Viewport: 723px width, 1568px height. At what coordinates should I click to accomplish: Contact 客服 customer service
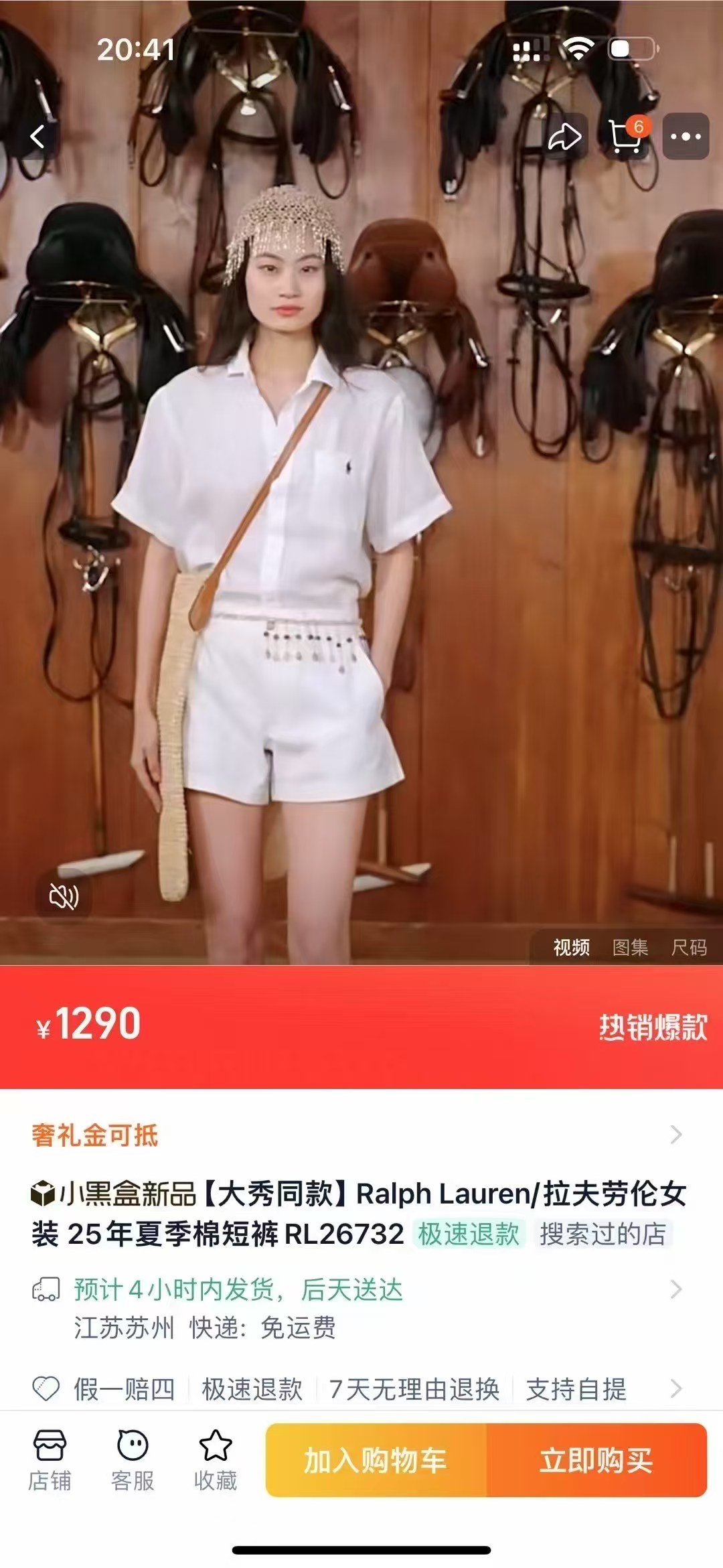(133, 1460)
